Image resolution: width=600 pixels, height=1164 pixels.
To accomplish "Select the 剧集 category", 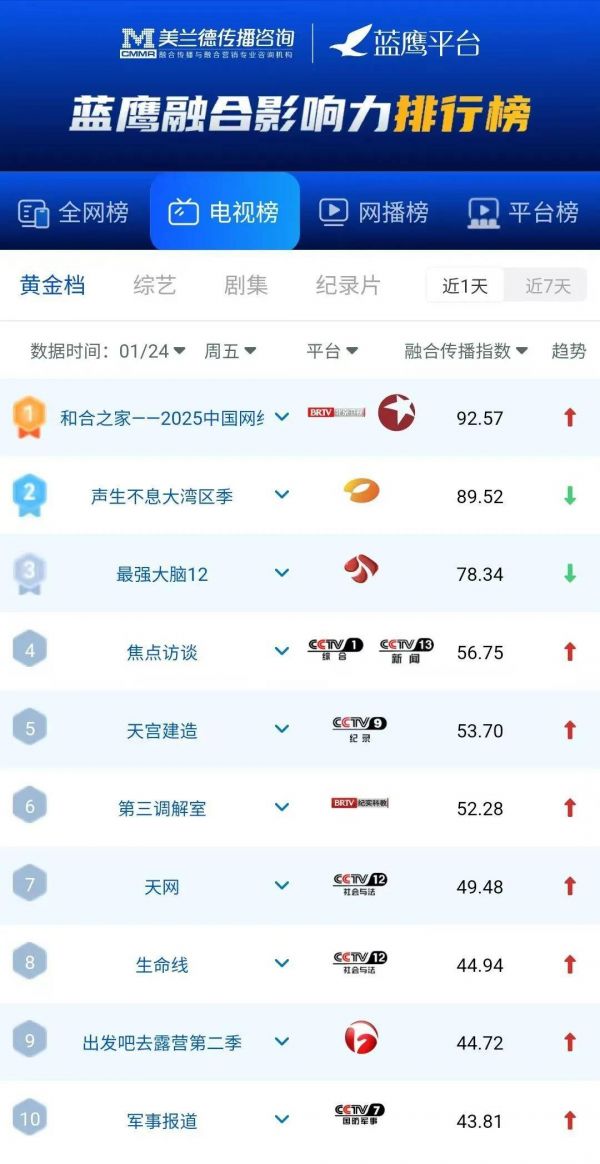I will [x=245, y=285].
